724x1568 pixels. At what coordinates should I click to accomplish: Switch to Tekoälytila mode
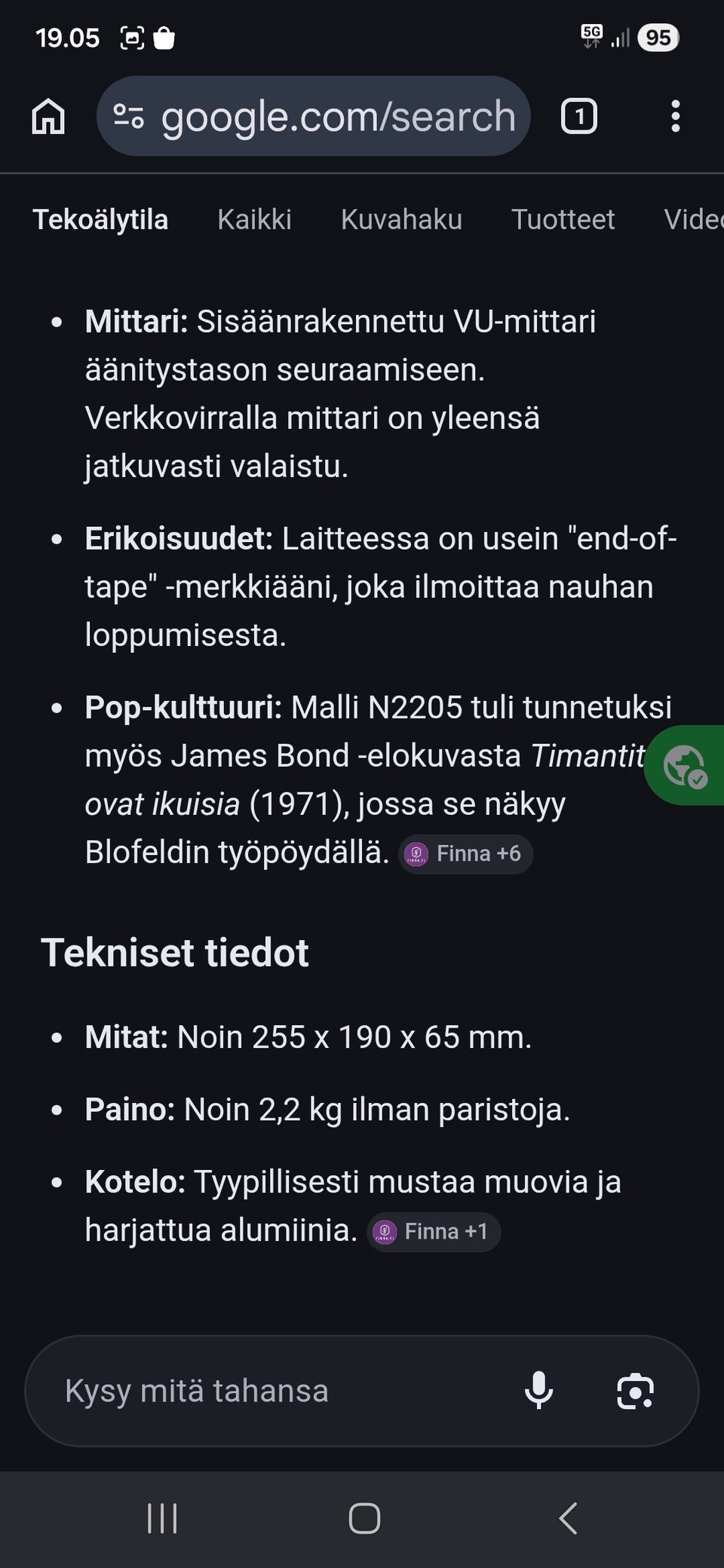coord(100,219)
